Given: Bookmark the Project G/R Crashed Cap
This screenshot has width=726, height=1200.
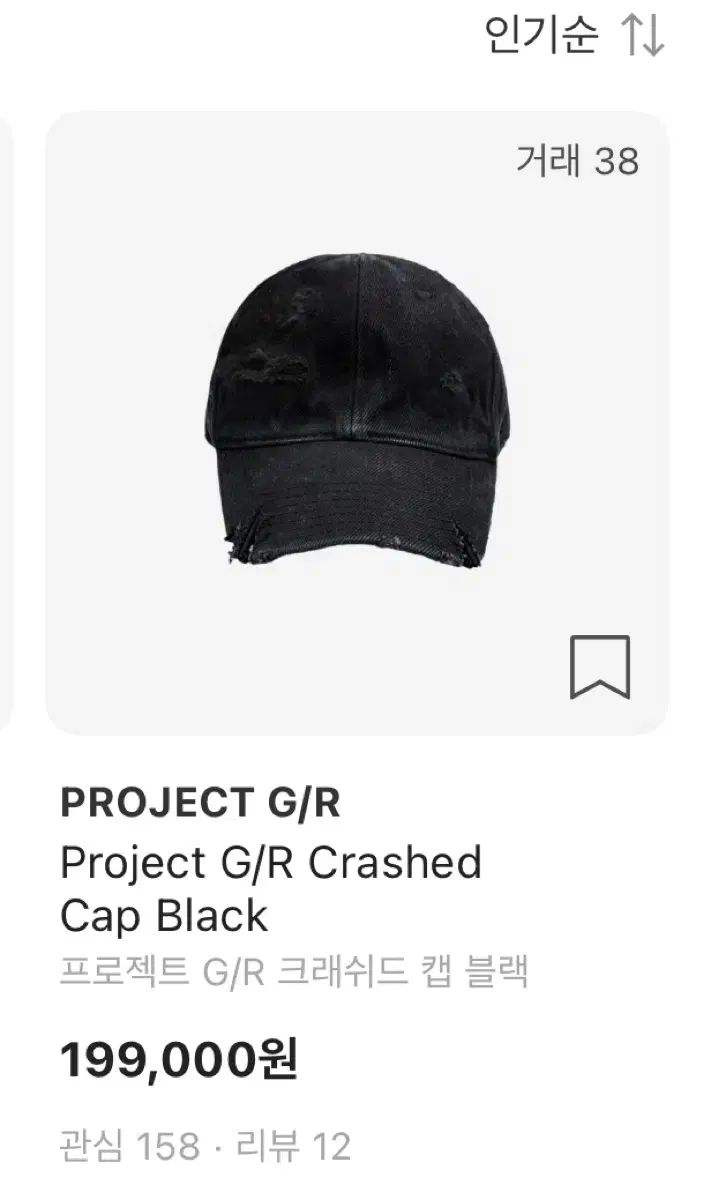Looking at the screenshot, I should (x=599, y=667).
